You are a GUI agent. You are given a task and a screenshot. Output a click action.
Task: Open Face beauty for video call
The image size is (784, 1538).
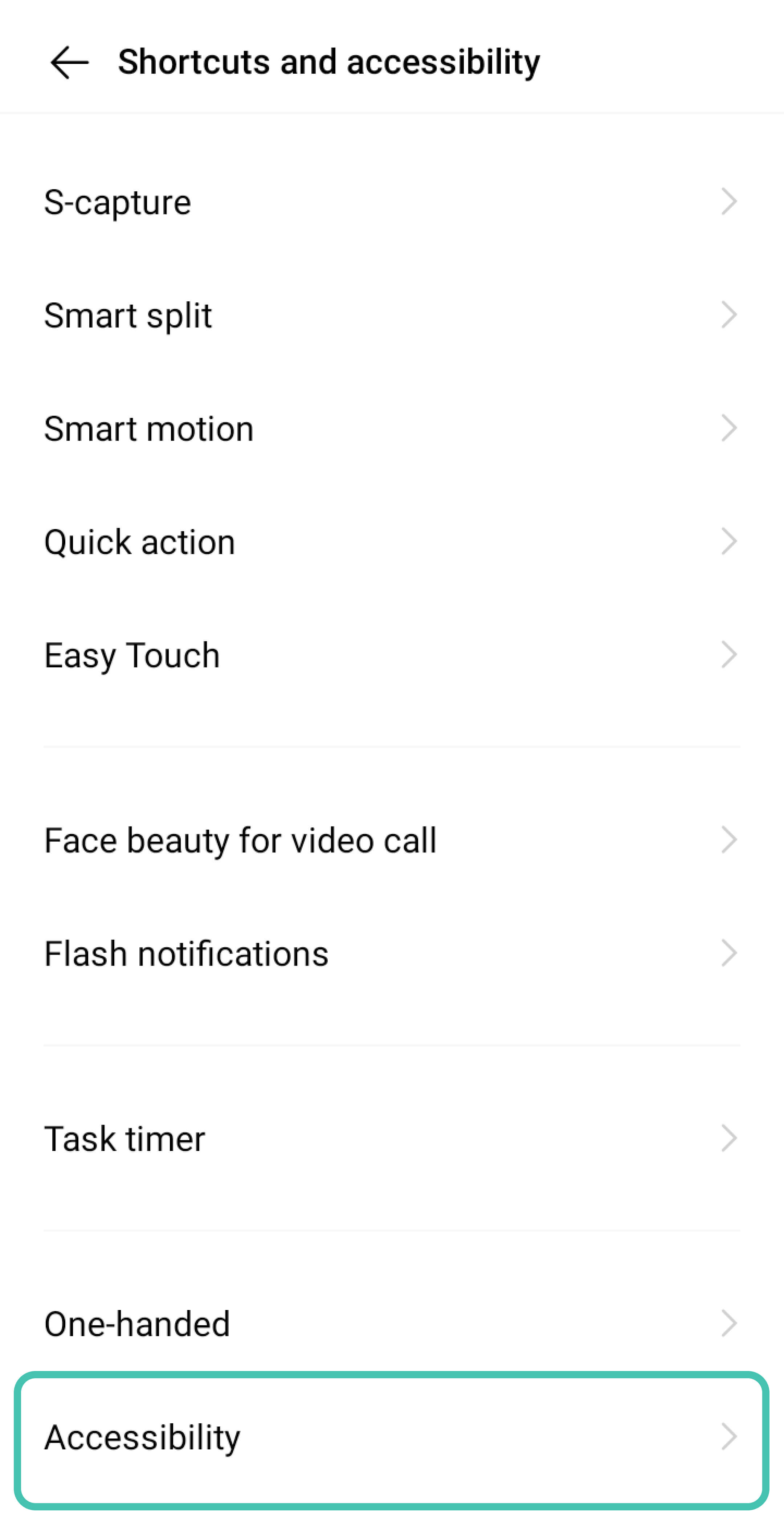click(391, 841)
